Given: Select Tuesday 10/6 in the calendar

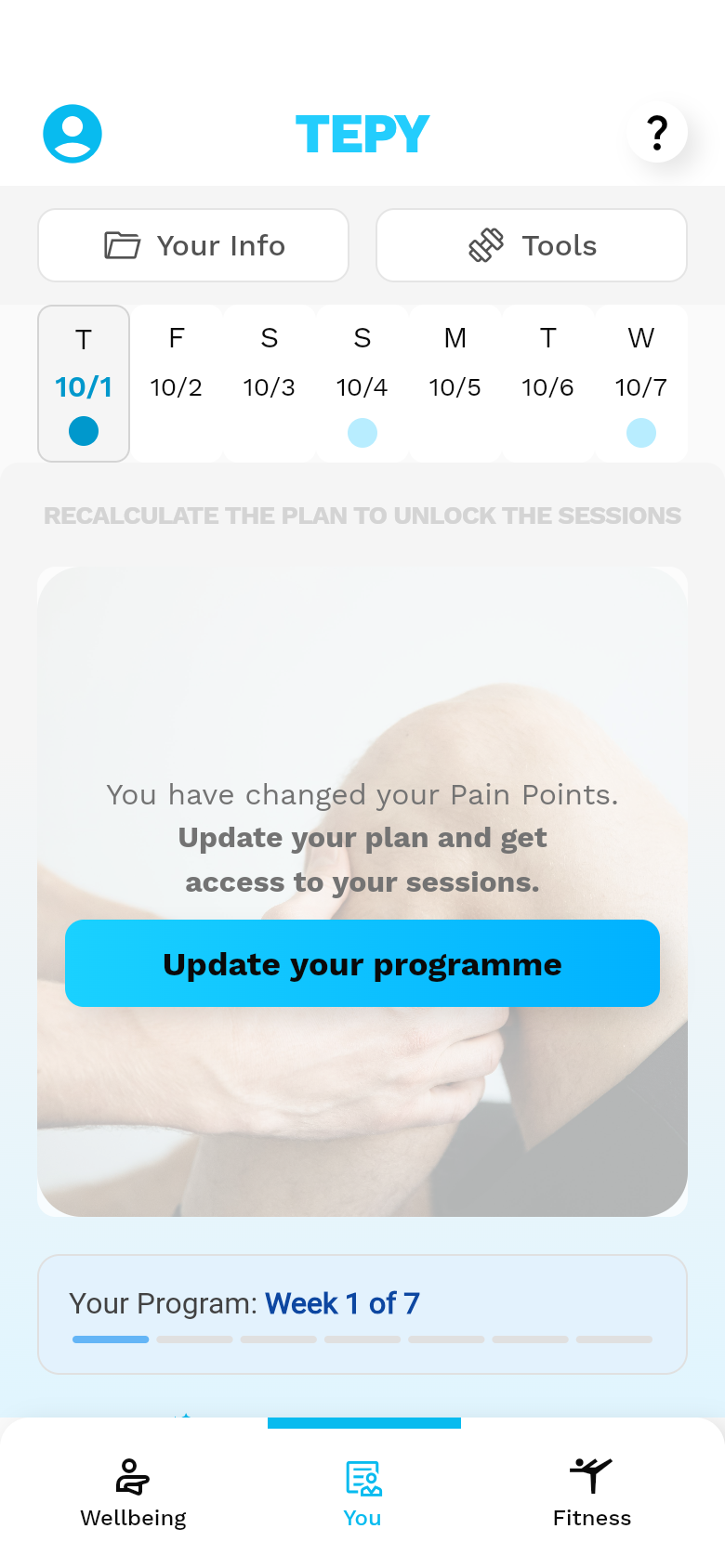Looking at the screenshot, I should pos(548,383).
